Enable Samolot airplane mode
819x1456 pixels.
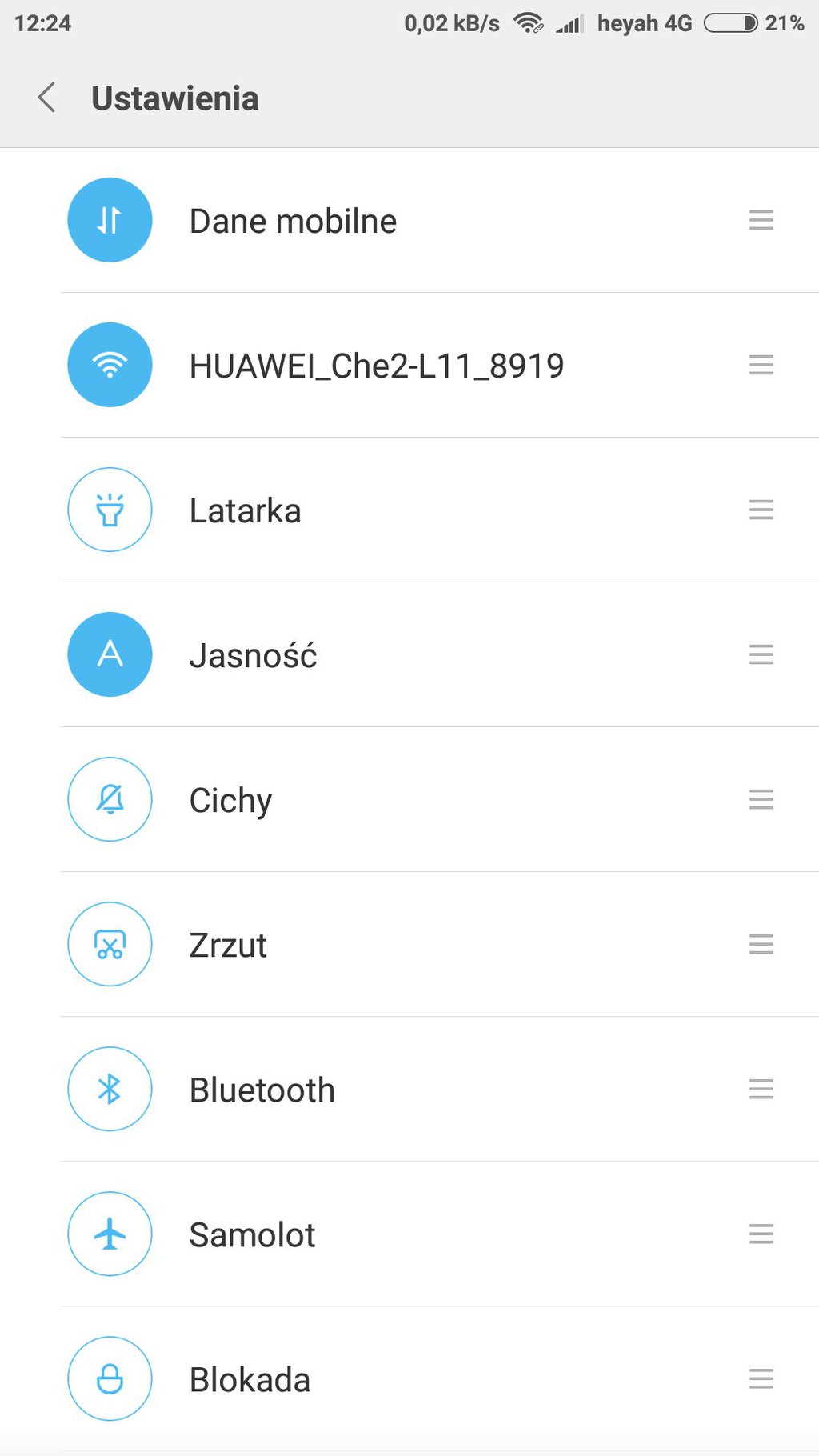click(x=110, y=1234)
